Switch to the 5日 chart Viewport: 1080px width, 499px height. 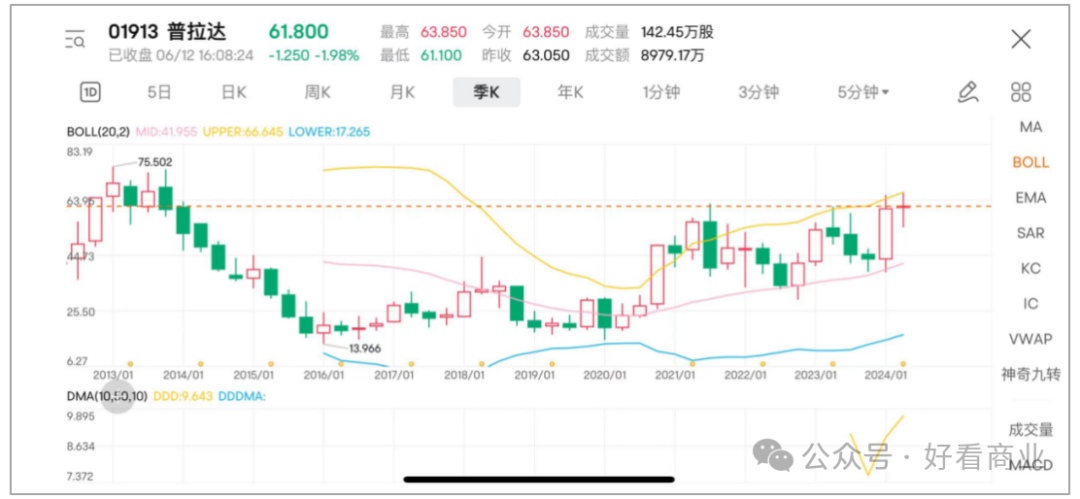click(x=159, y=92)
